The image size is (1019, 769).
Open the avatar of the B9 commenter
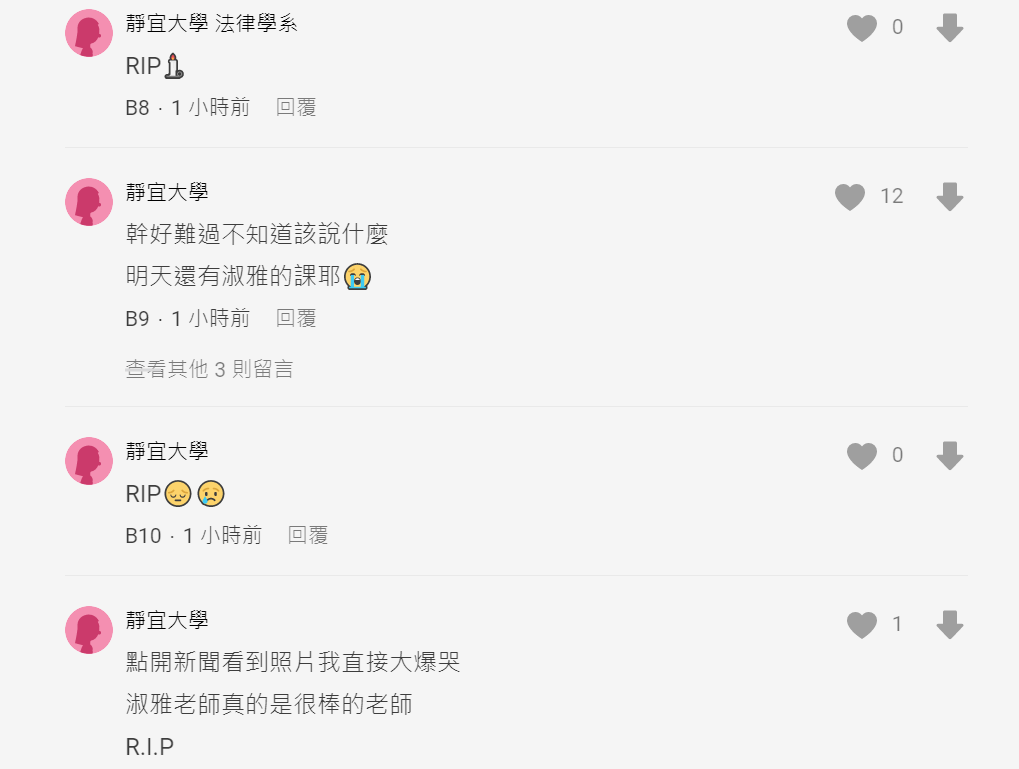point(89,202)
